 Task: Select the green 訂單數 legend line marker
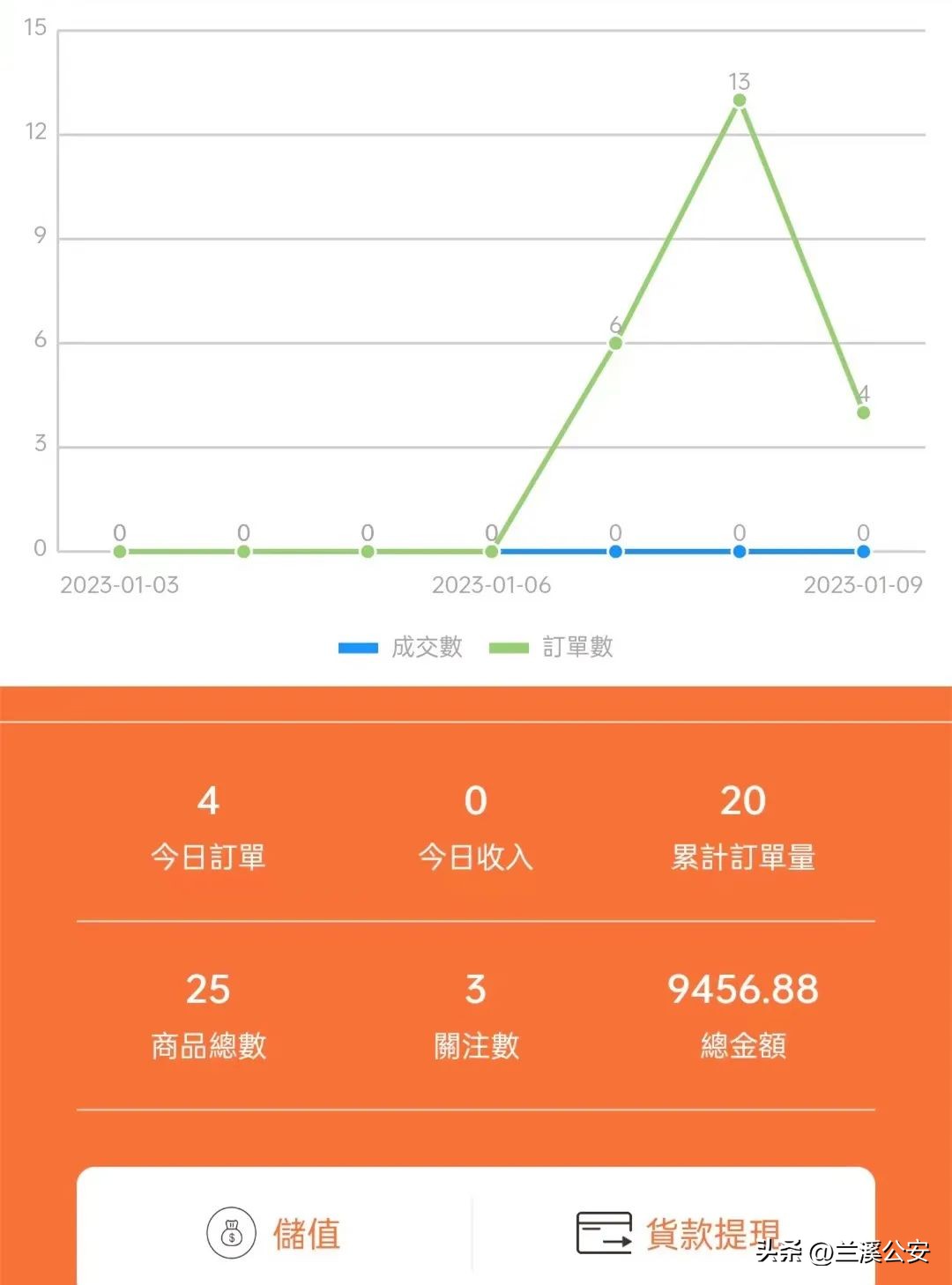509,648
